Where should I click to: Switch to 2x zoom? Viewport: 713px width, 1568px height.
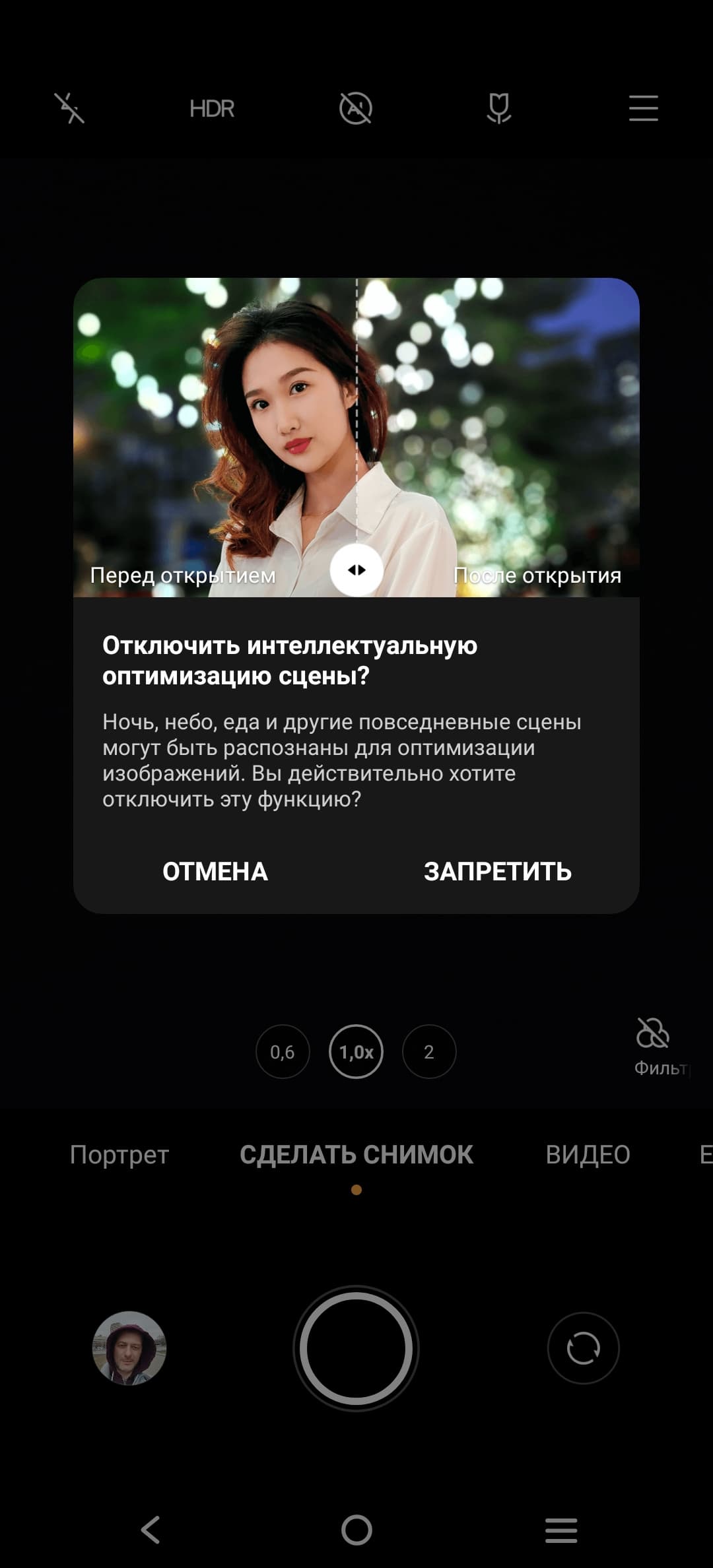point(429,1051)
